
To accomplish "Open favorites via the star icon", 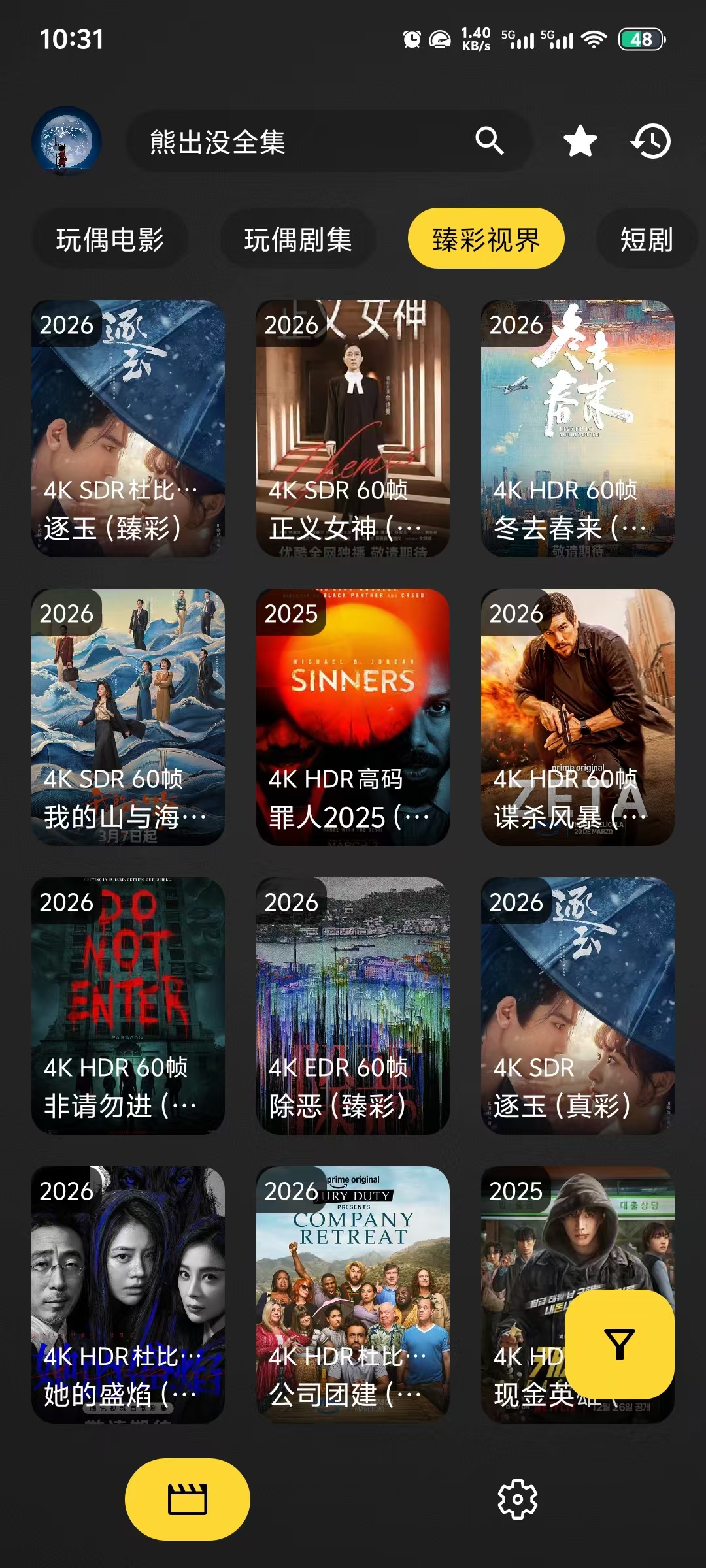I will tap(580, 141).
